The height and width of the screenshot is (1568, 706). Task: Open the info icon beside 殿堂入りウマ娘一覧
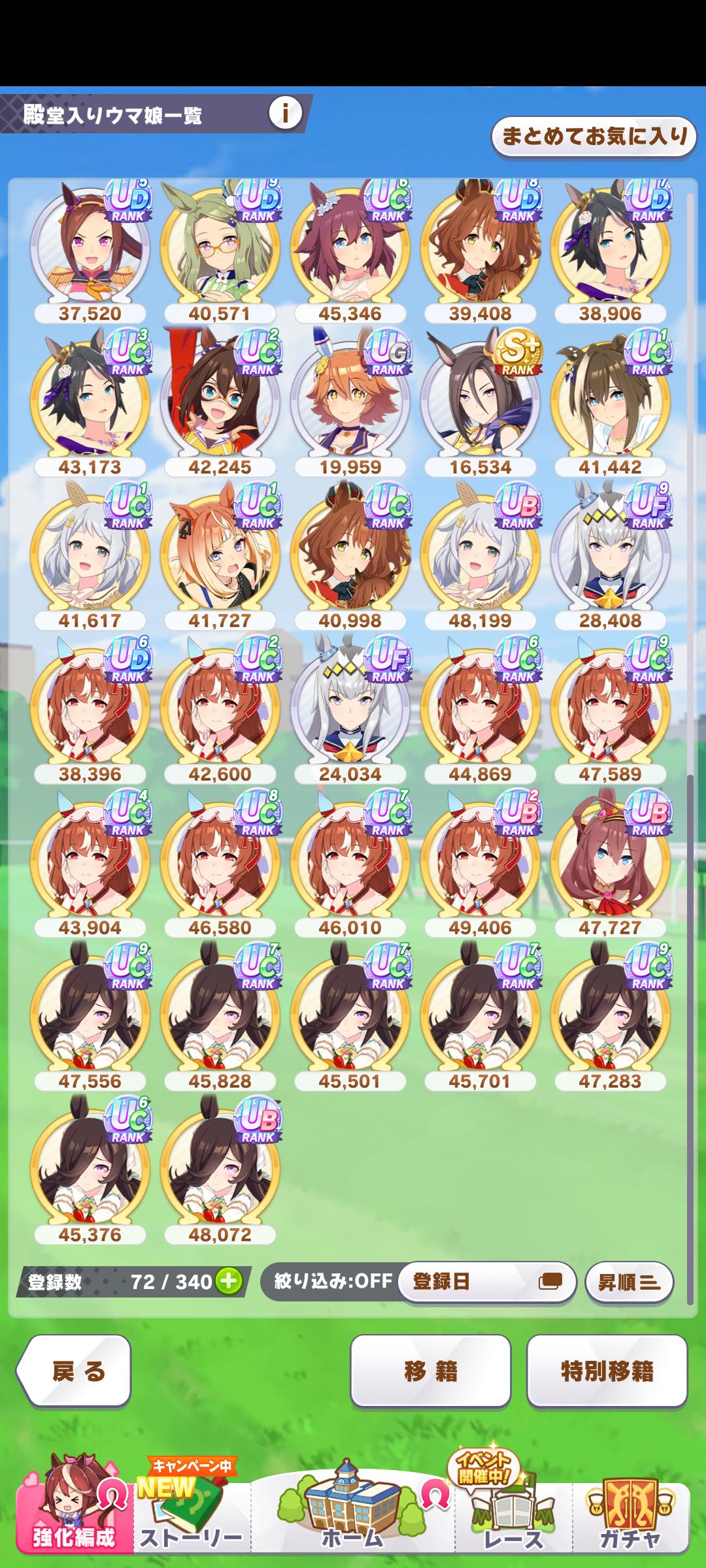coord(285,113)
